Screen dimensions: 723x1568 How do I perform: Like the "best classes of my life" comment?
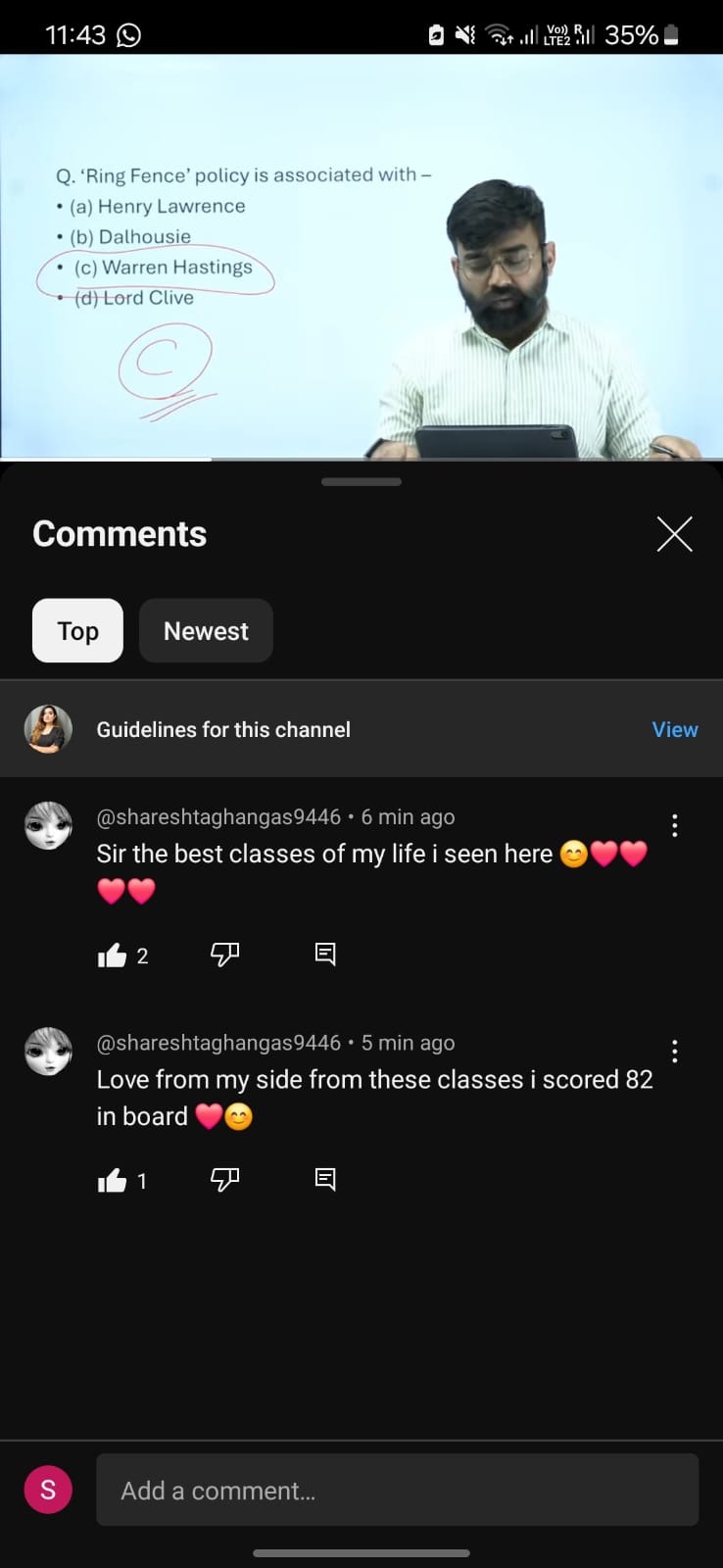113,955
